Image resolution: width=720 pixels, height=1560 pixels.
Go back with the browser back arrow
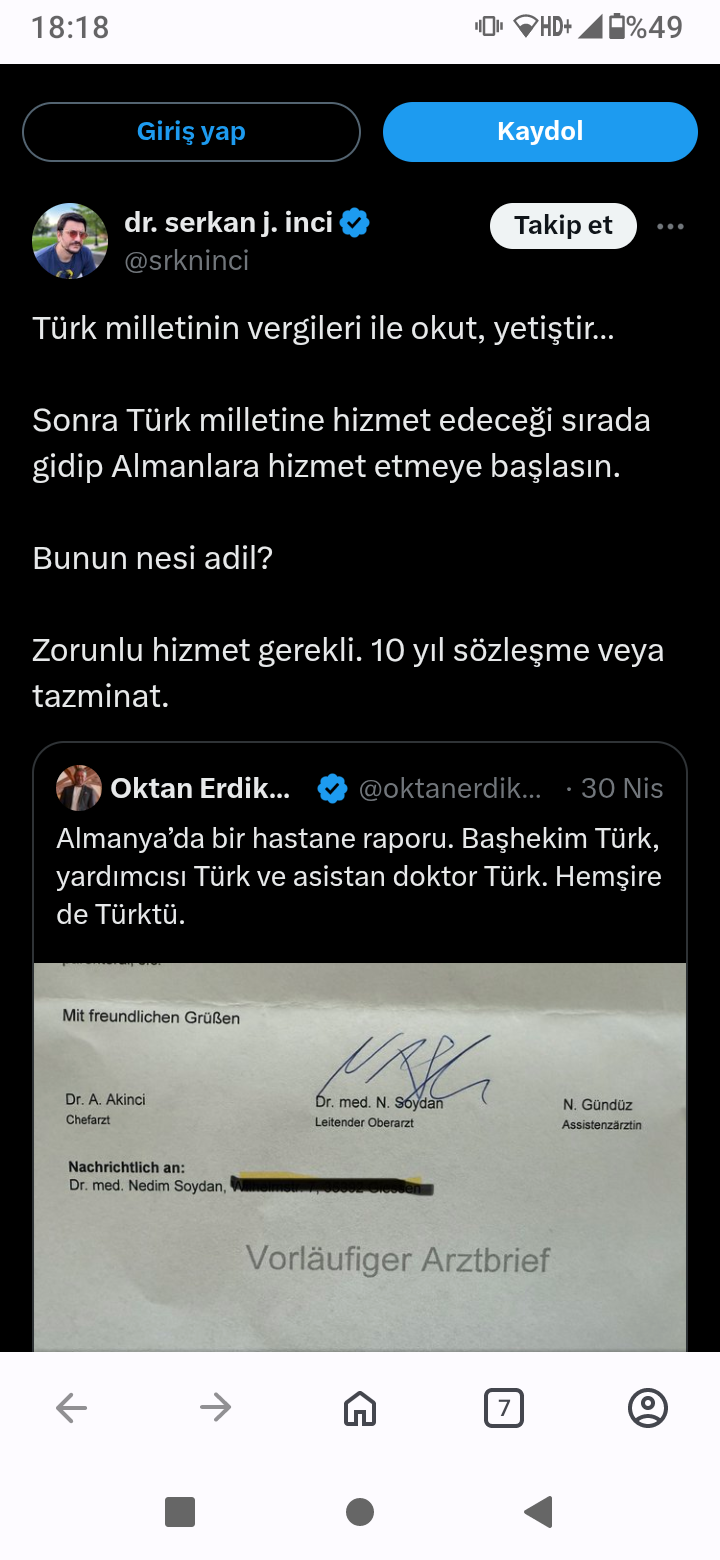click(x=71, y=1408)
